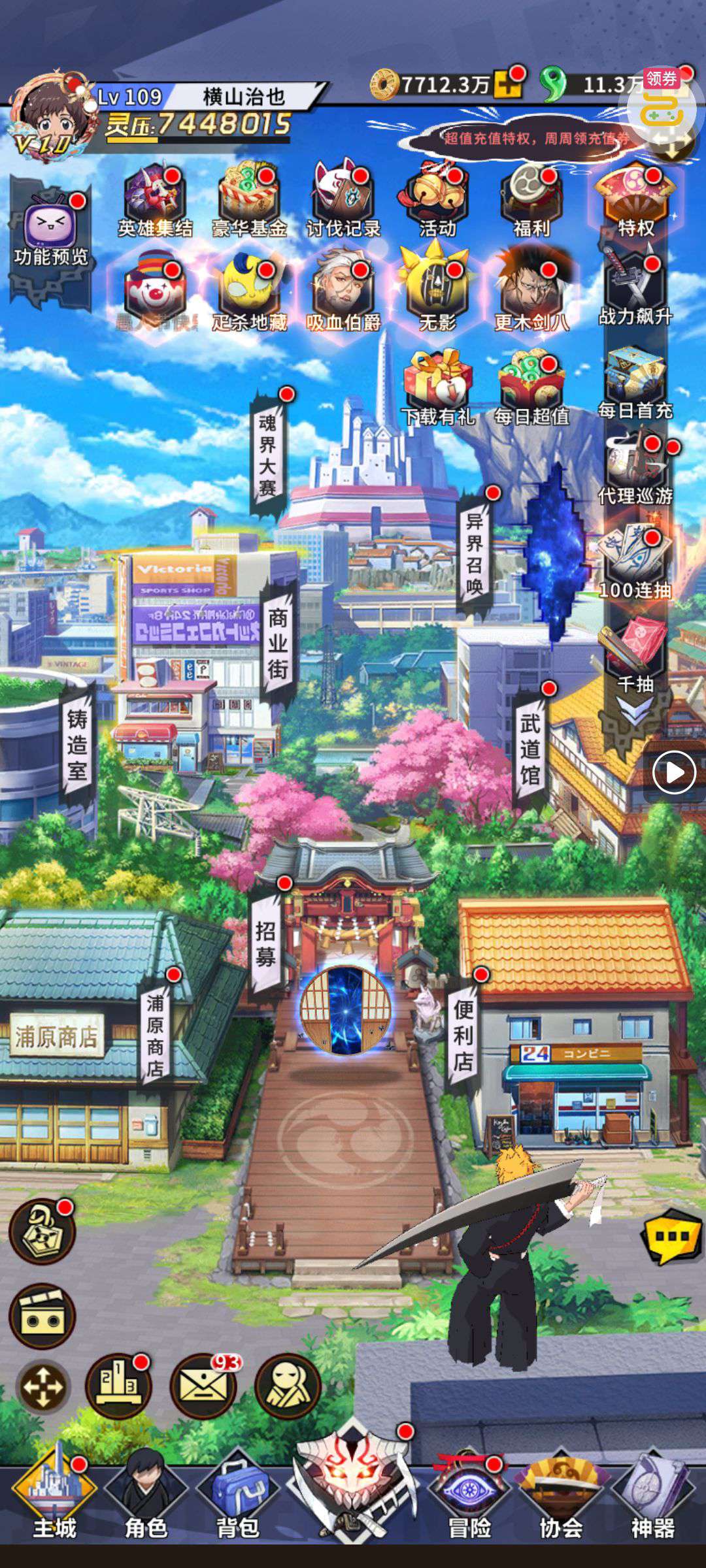Switch to the 神器 tab
706x1568 pixels.
[x=653, y=1499]
